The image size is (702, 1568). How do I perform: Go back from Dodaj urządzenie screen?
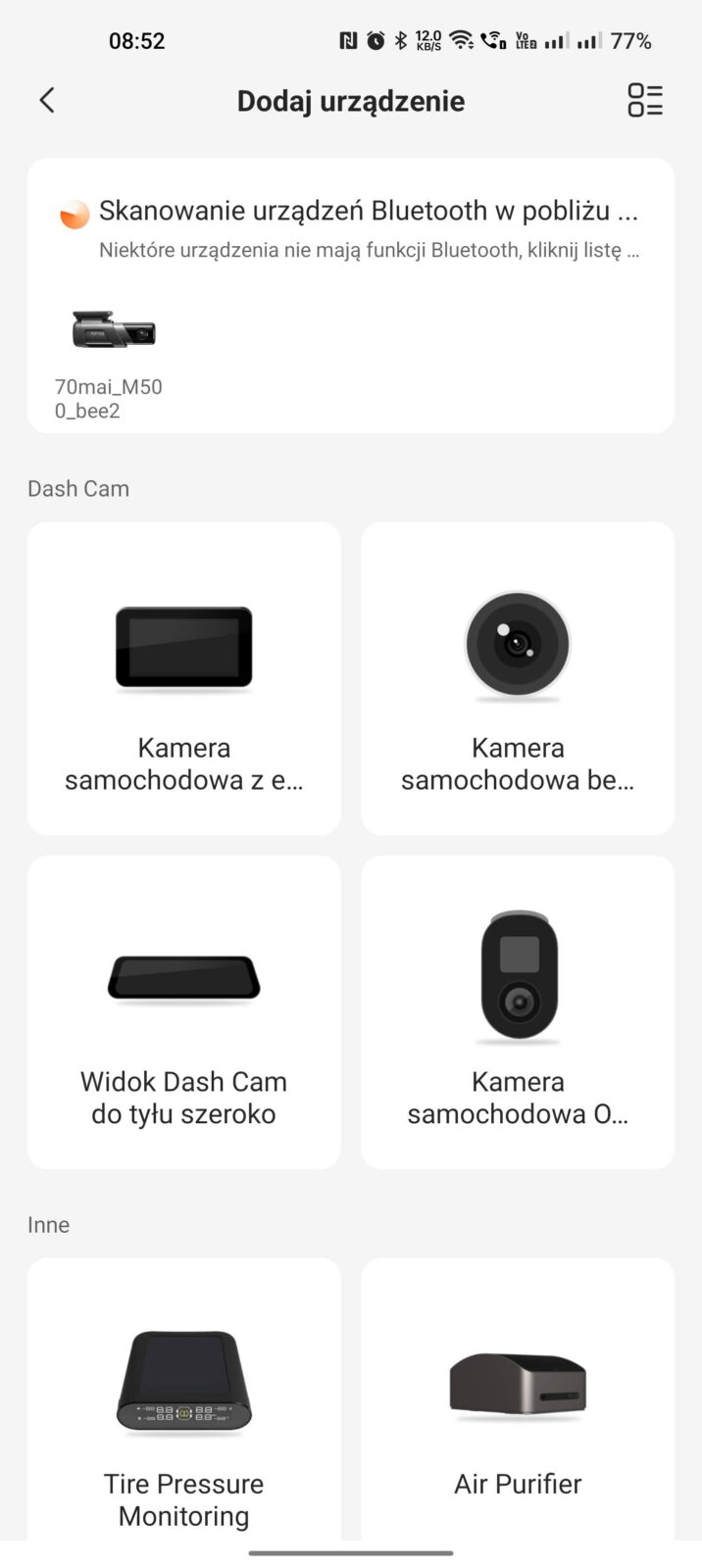click(47, 100)
